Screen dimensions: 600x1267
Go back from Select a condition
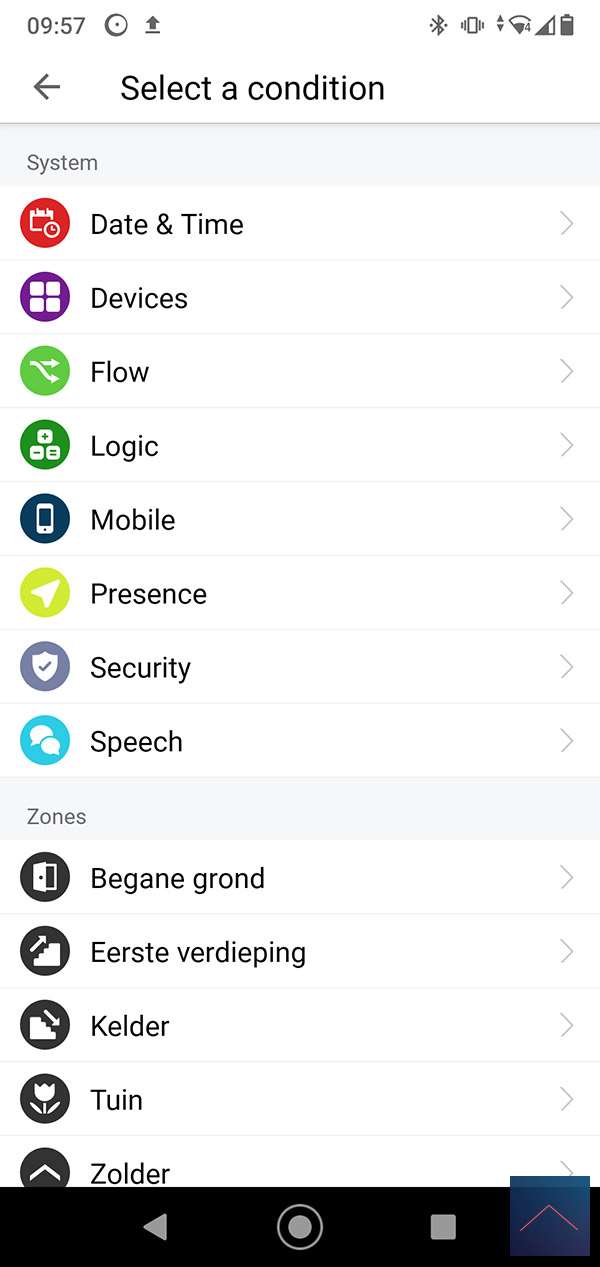47,88
